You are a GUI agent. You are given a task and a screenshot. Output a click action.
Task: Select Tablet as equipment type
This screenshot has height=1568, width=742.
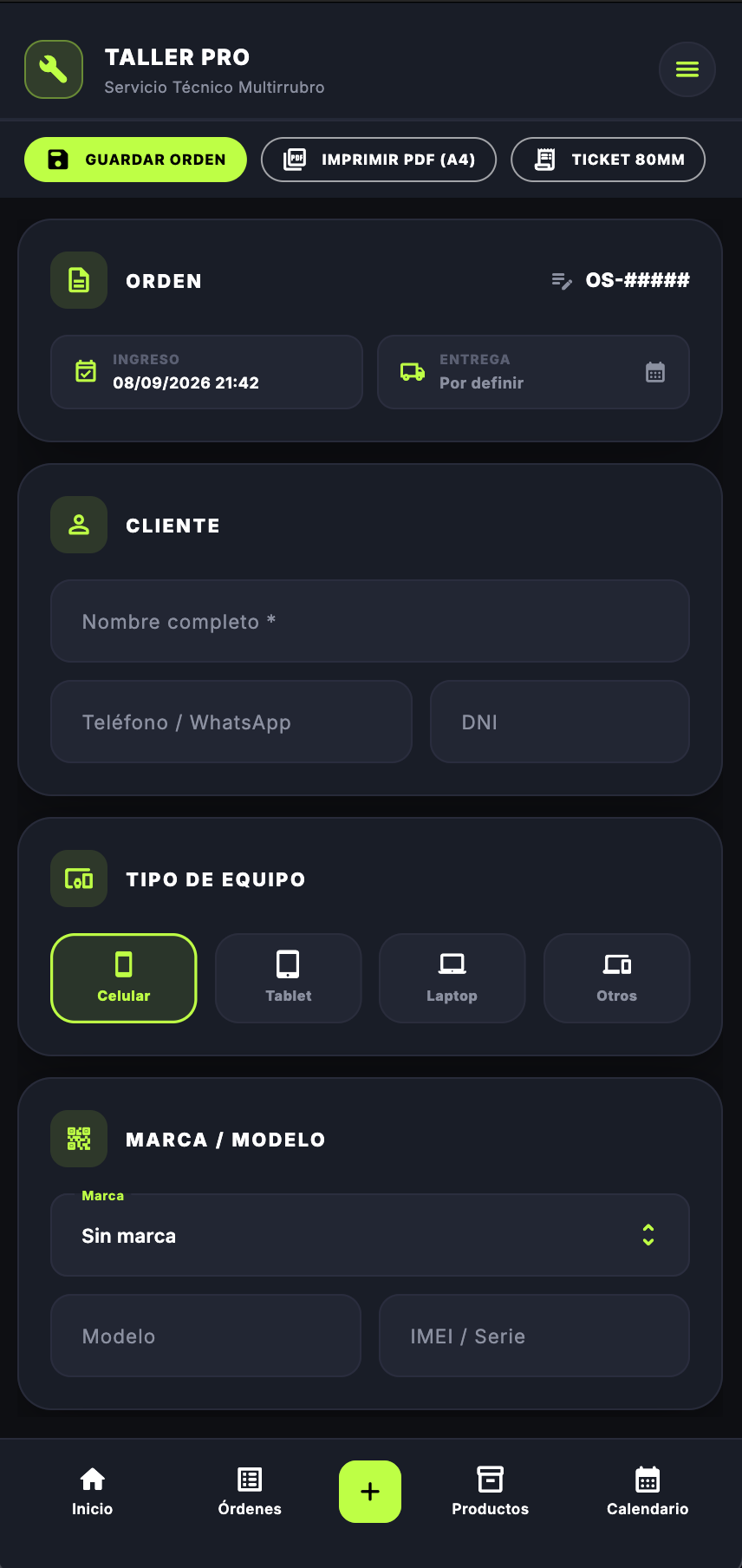point(288,978)
